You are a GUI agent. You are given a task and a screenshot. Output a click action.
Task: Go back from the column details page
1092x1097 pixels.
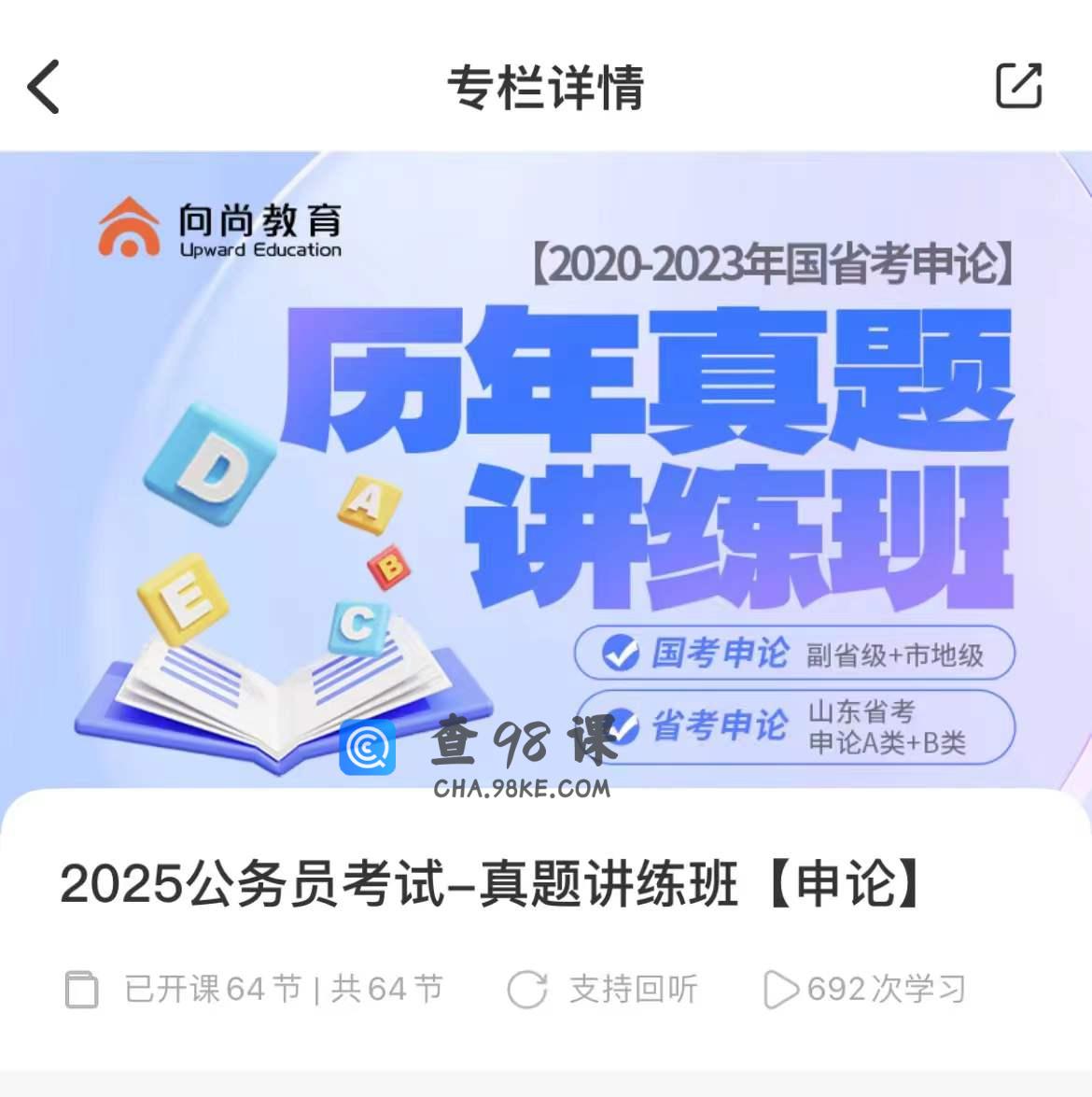point(44,87)
